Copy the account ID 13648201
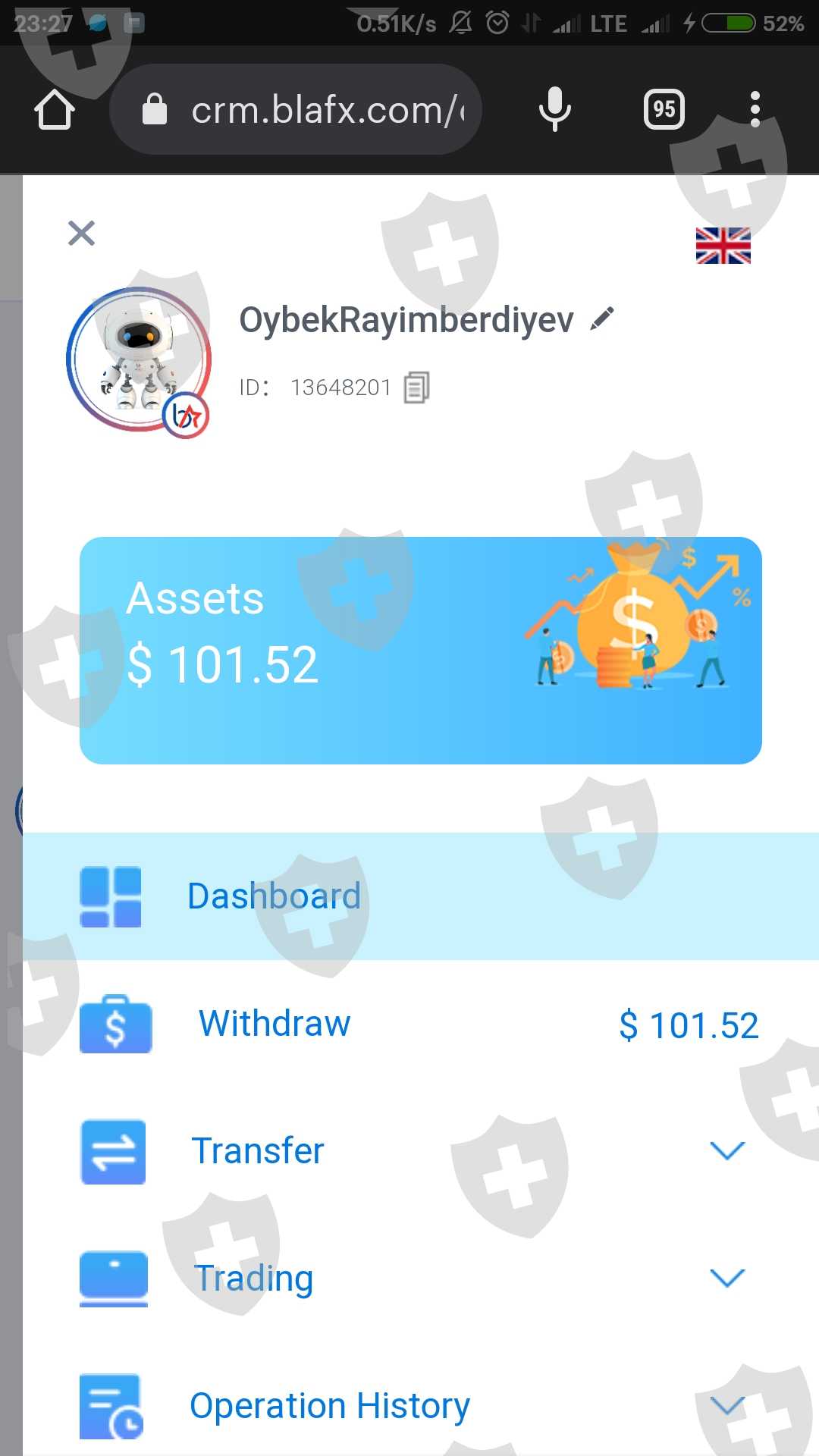This screenshot has width=819, height=1456. point(416,388)
